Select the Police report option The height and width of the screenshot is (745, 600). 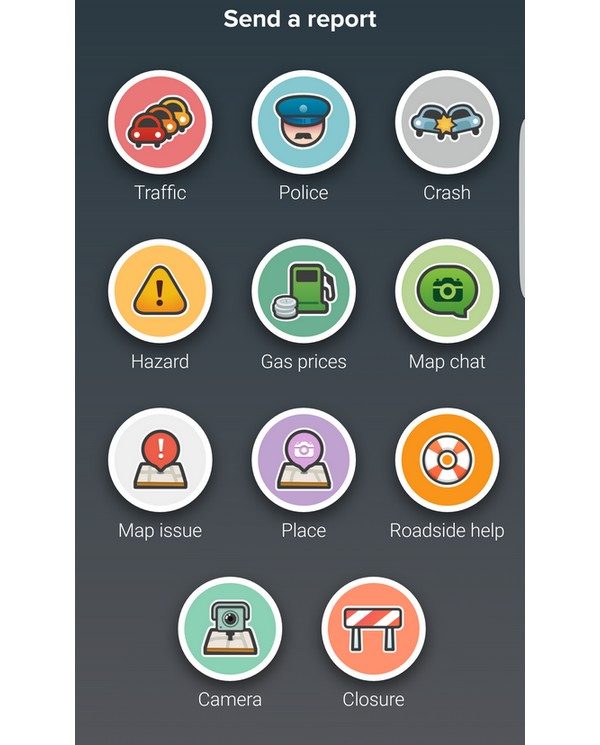coord(303,121)
